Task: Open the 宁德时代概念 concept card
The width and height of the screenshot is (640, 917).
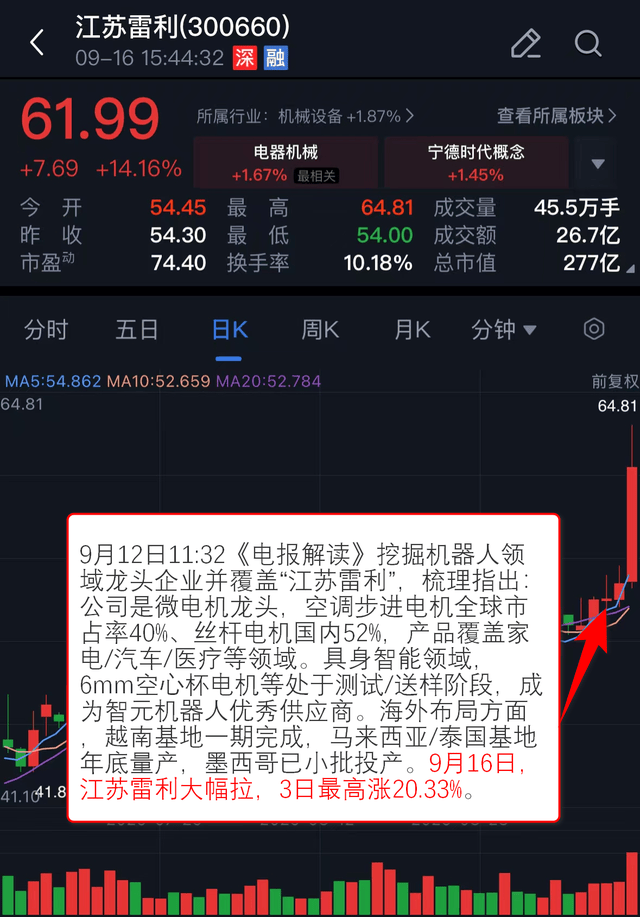Action: [476, 163]
